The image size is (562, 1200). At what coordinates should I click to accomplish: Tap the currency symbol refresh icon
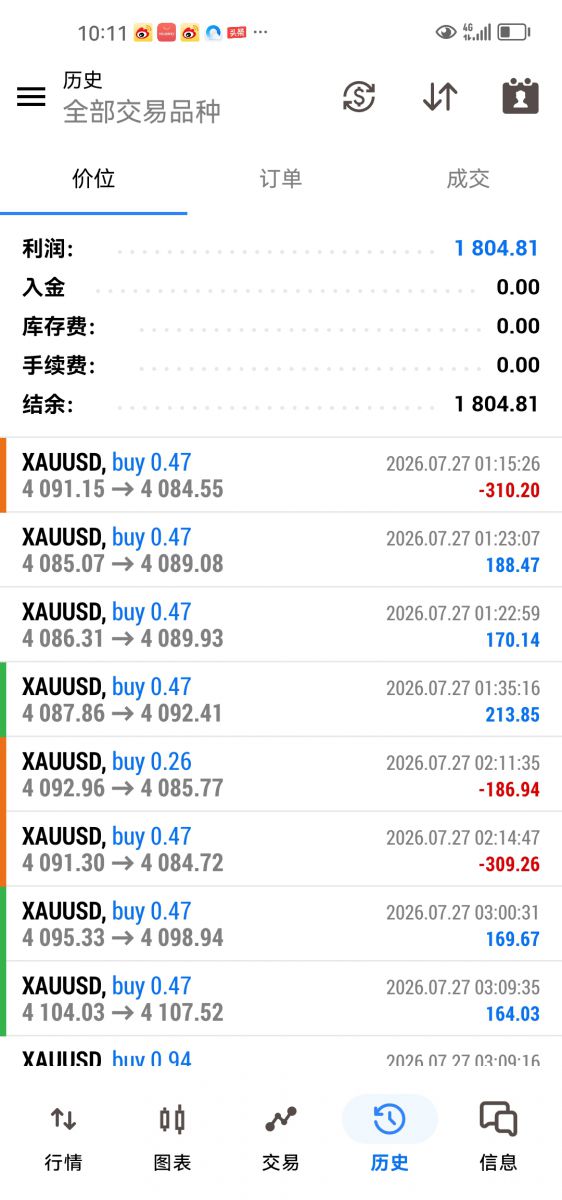tap(359, 96)
